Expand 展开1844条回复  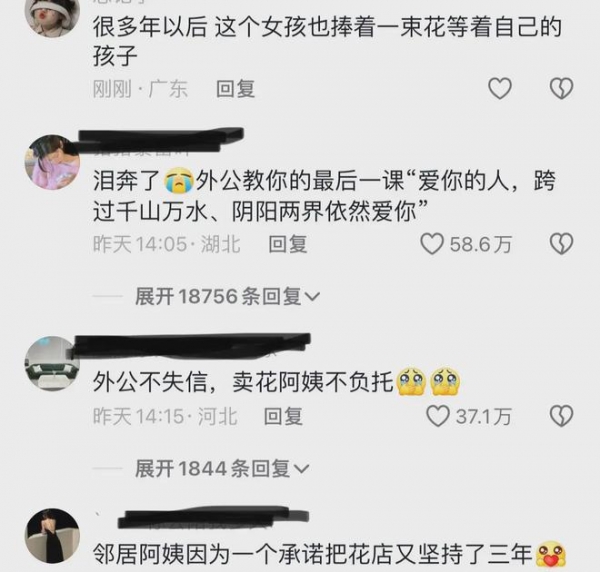(223, 468)
